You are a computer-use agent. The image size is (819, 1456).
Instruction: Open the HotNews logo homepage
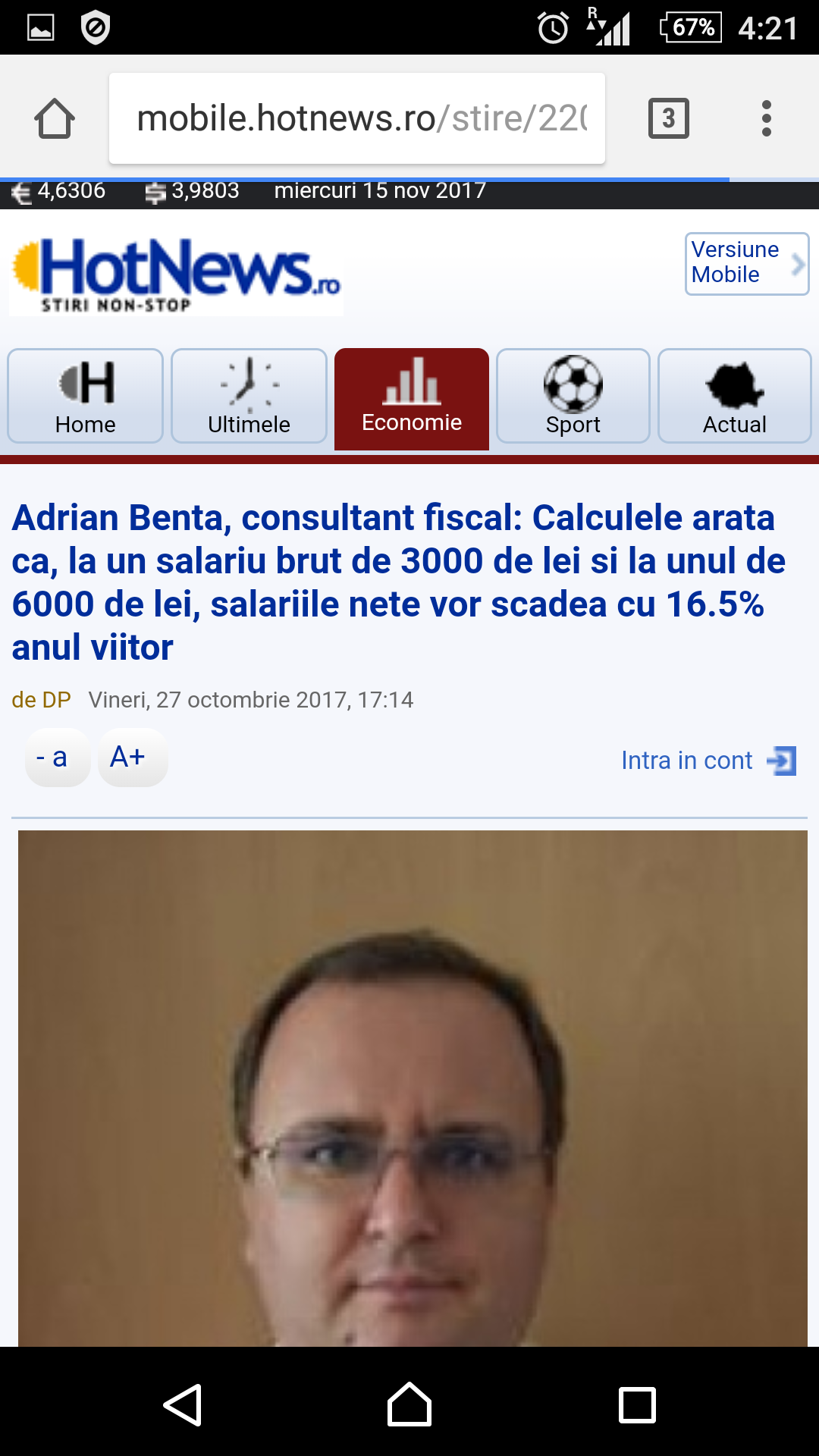click(176, 275)
